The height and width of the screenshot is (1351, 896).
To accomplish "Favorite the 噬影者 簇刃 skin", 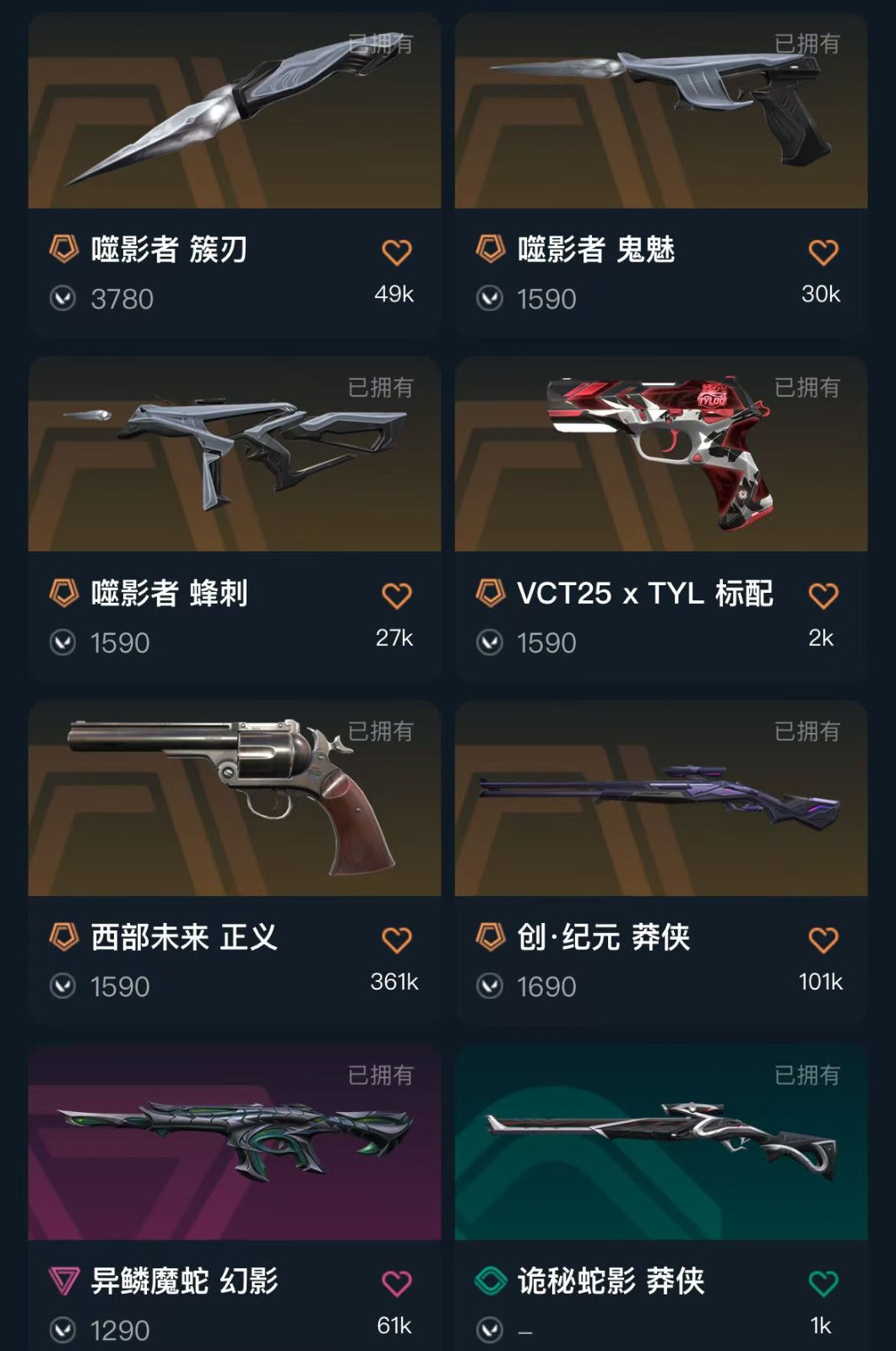I will (396, 252).
